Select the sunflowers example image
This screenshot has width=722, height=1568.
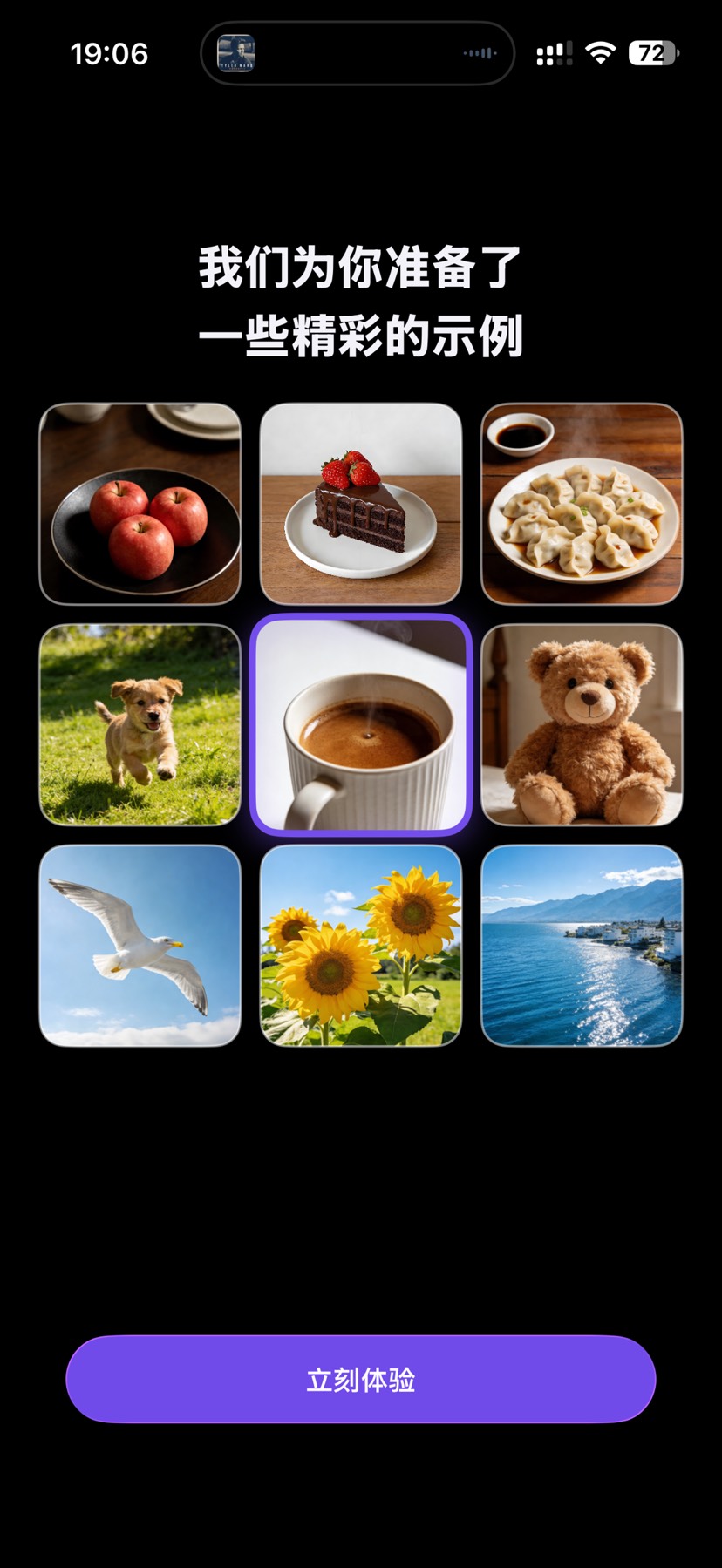coord(361,946)
